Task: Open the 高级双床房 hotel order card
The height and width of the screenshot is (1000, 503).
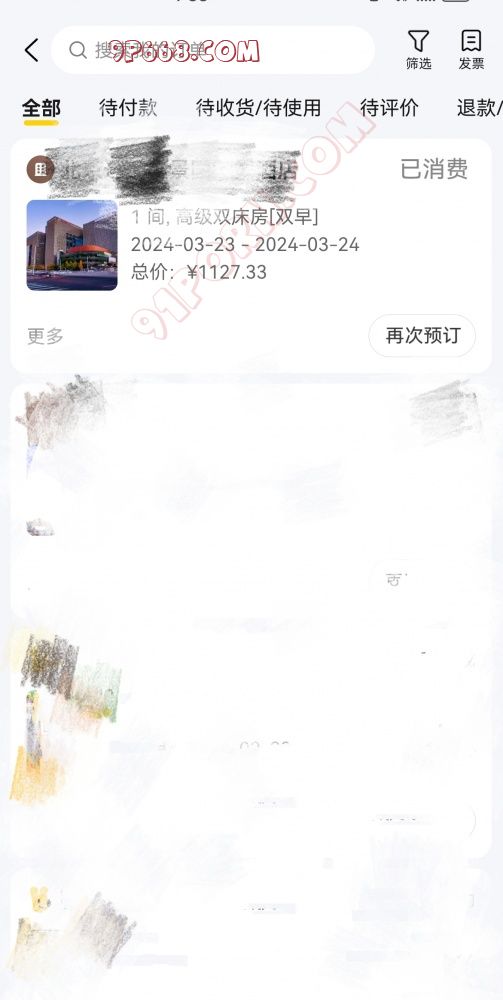Action: pyautogui.click(x=251, y=256)
